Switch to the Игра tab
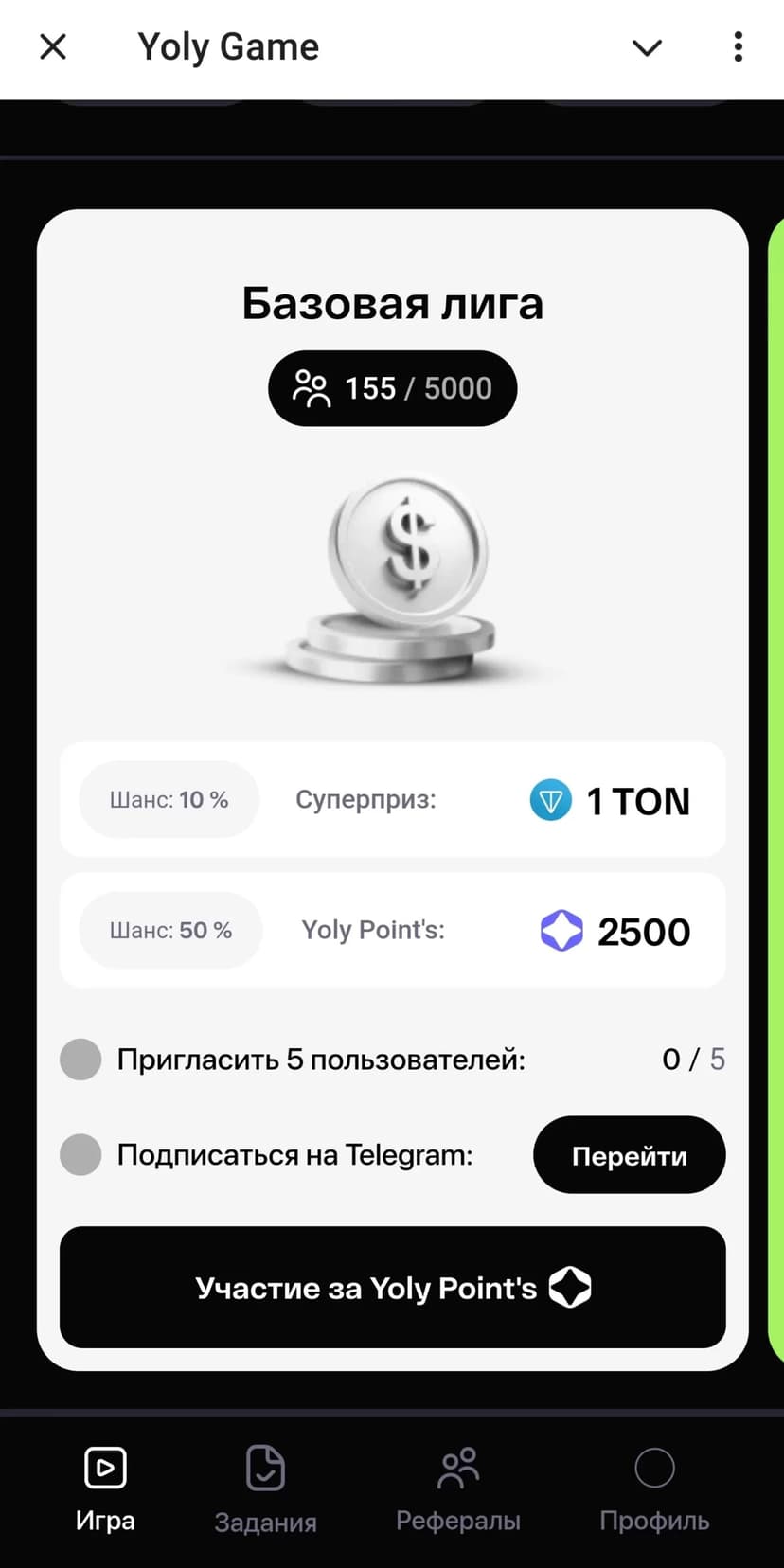The height and width of the screenshot is (1568, 784). pos(105,1488)
